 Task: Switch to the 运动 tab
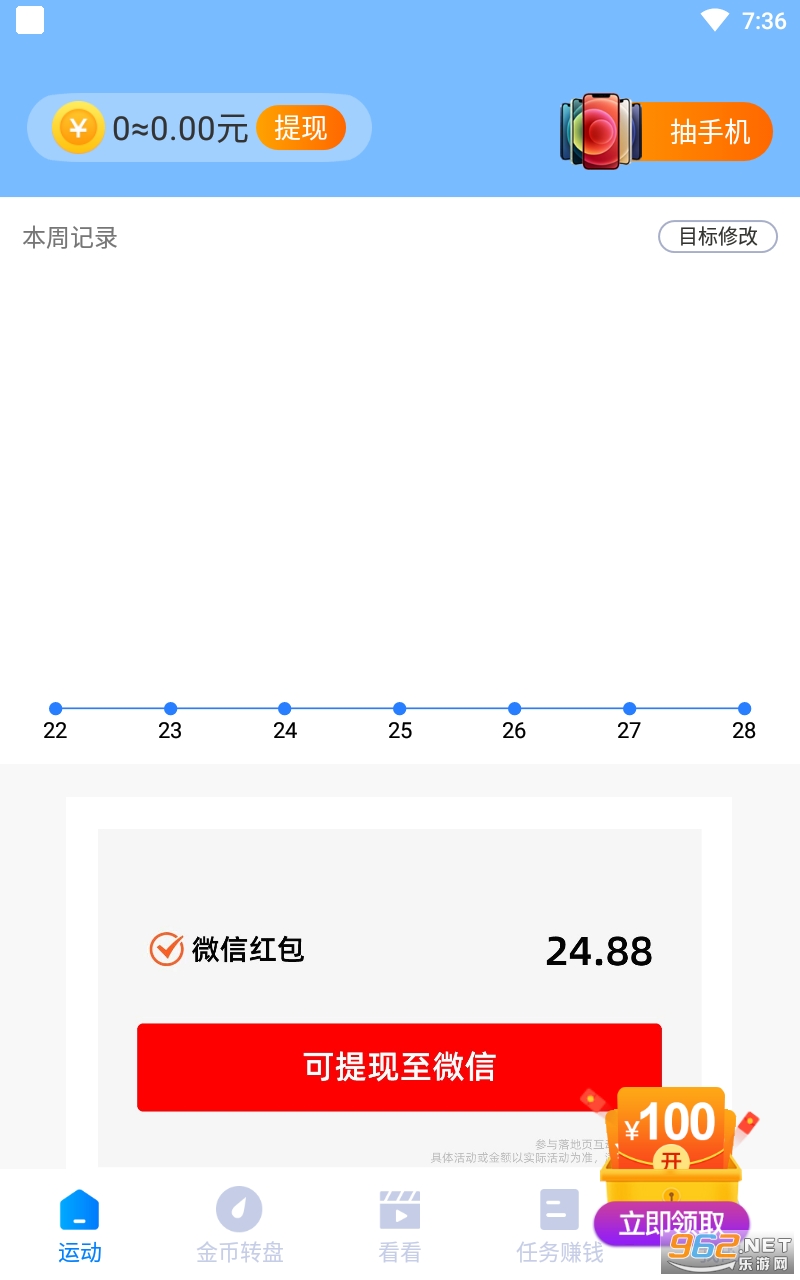pyautogui.click(x=80, y=1225)
